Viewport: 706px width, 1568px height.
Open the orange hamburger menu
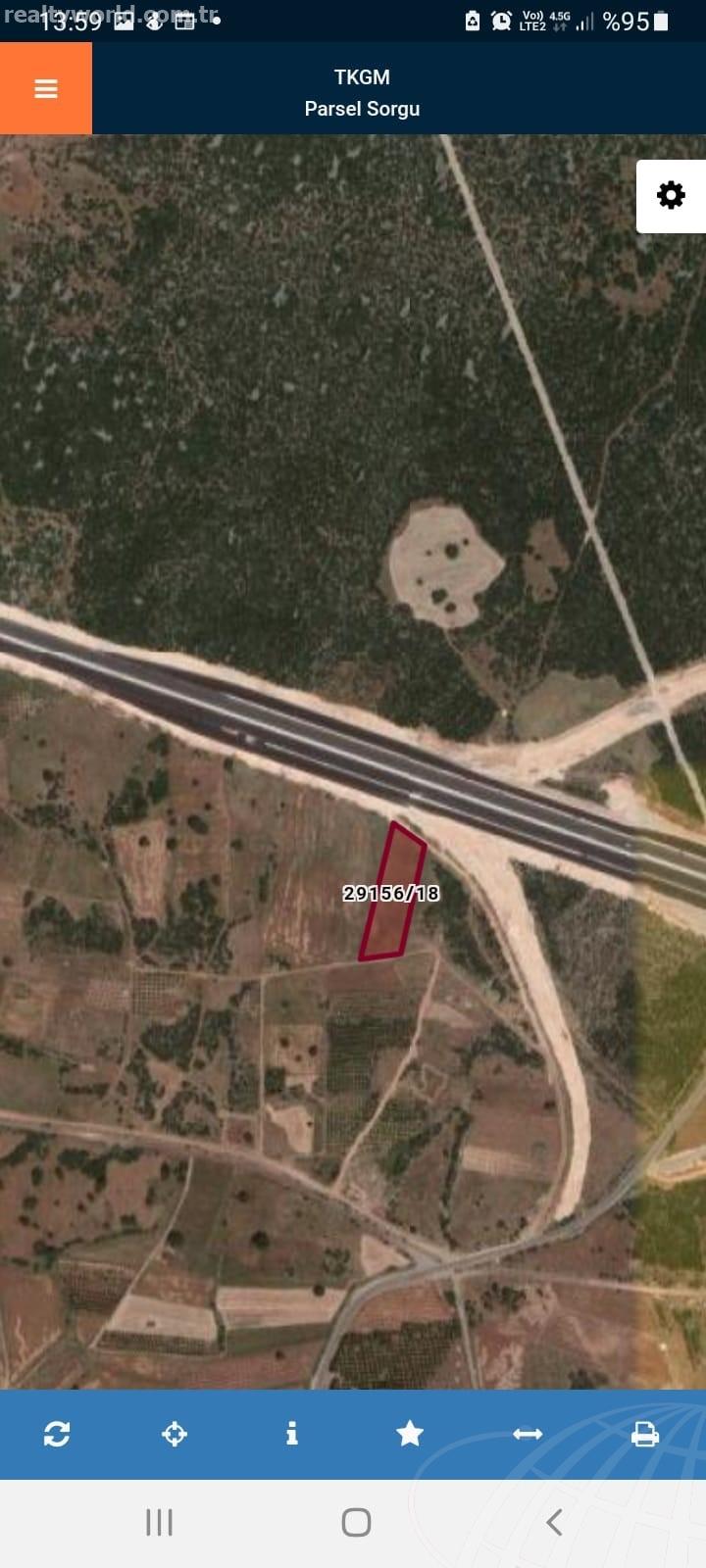[x=46, y=89]
